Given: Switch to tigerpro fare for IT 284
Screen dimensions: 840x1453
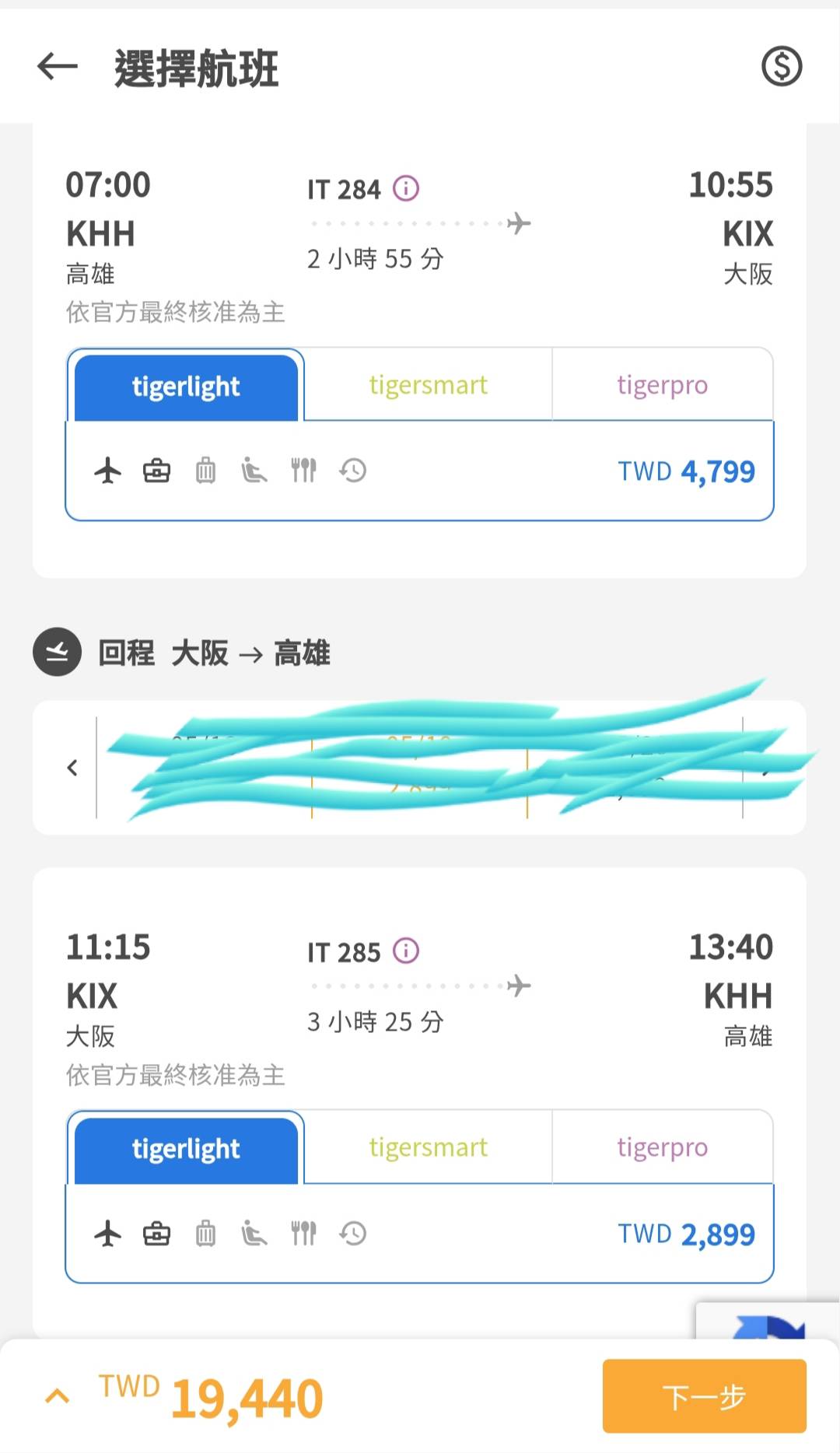Looking at the screenshot, I should (x=663, y=385).
